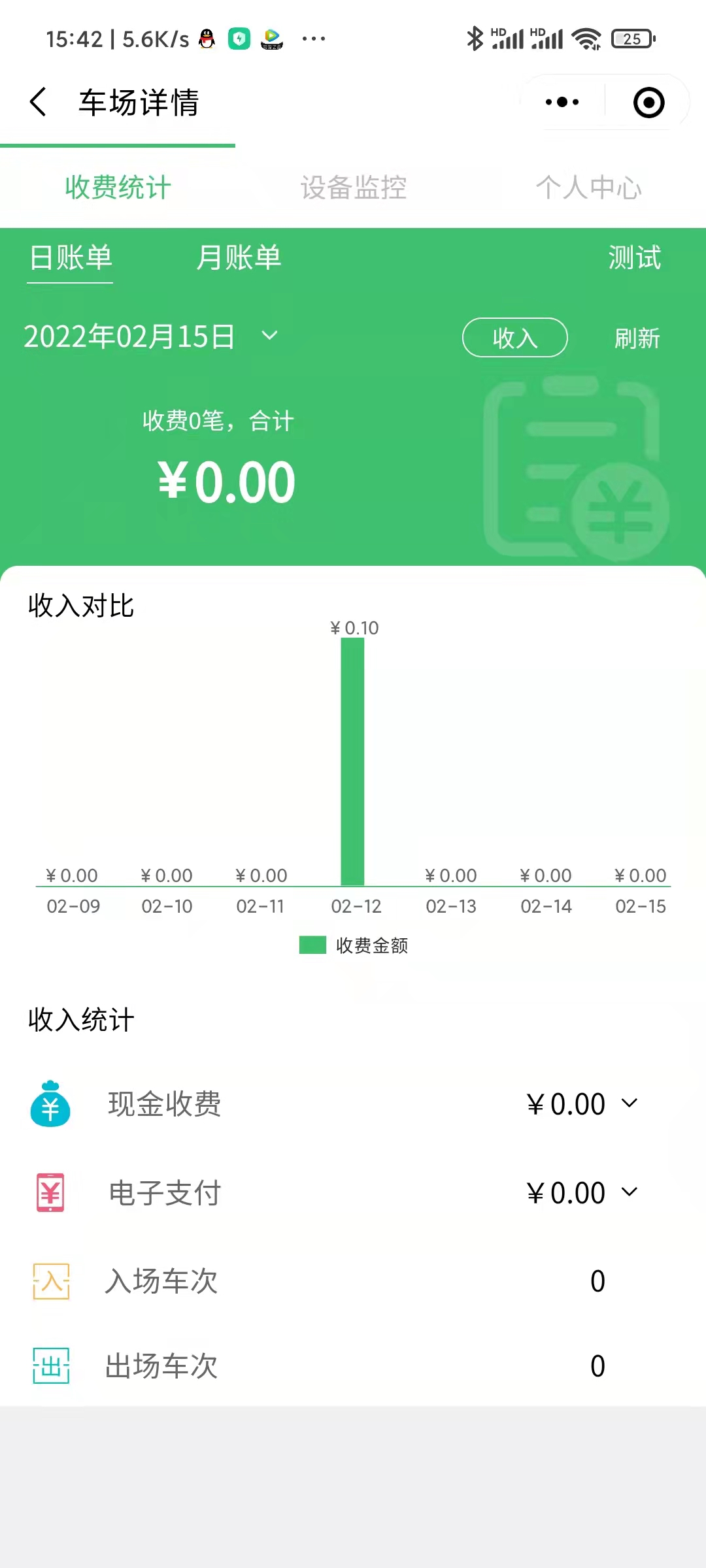Open the mini program three-dot menu
Image resolution: width=706 pixels, height=1568 pixels.
tap(562, 102)
